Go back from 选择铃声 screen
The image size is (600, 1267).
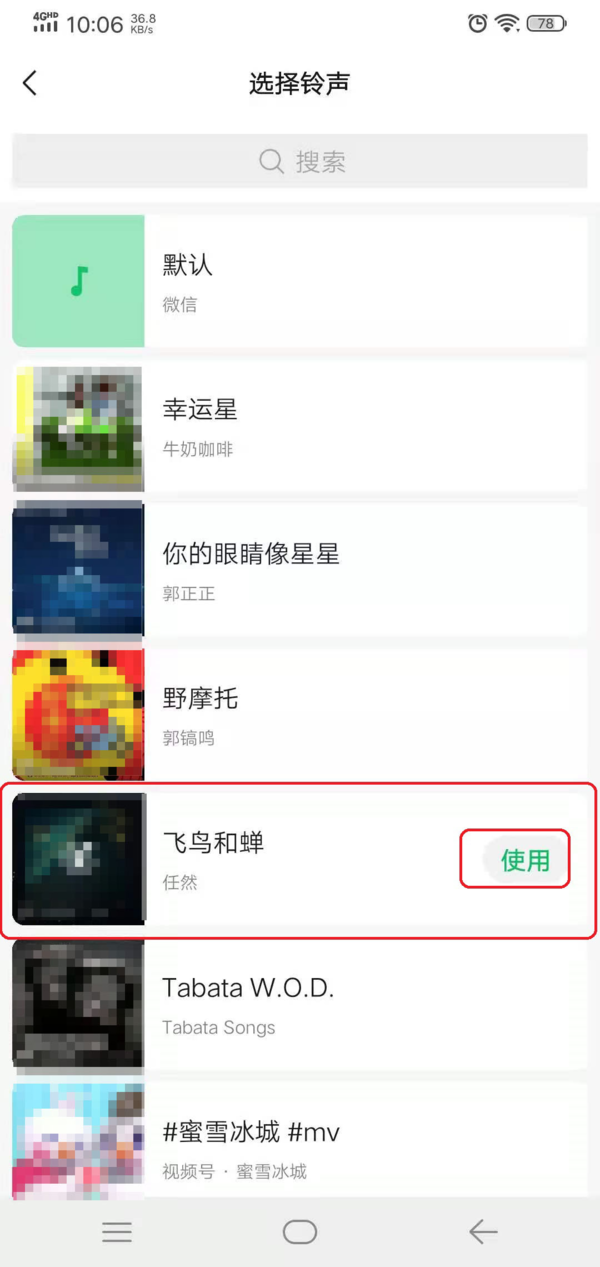pyautogui.click(x=30, y=84)
